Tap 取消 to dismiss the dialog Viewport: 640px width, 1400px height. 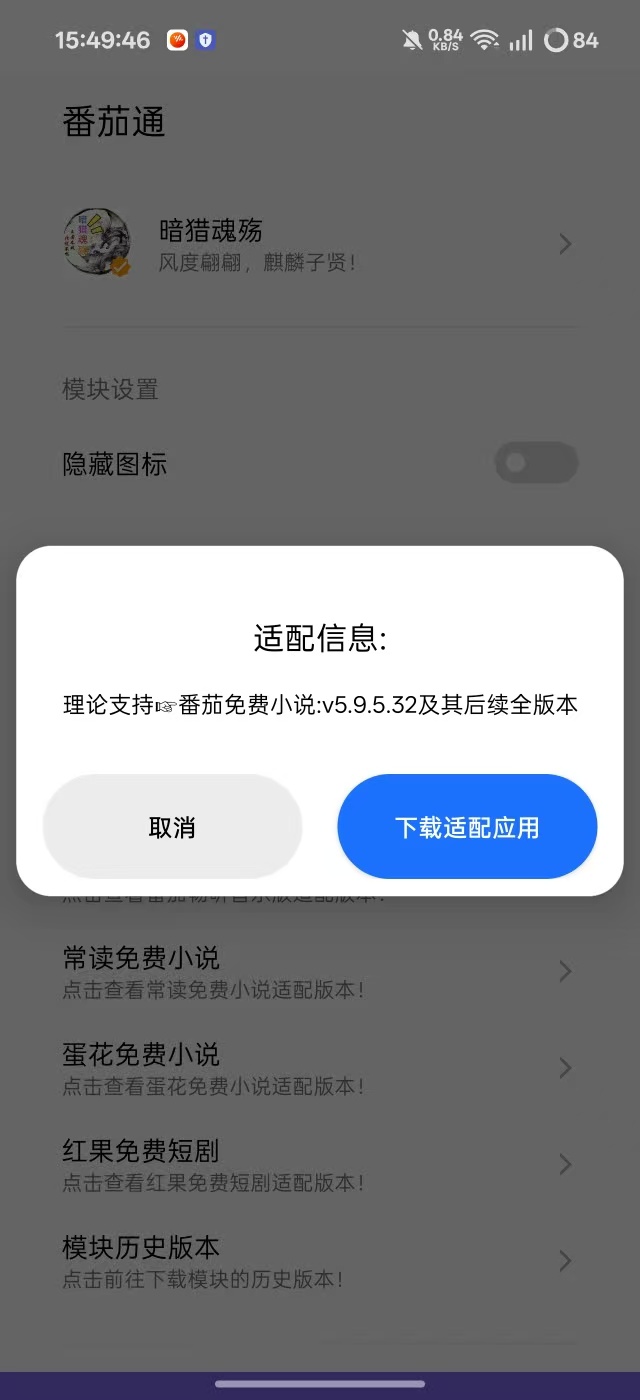(x=172, y=827)
